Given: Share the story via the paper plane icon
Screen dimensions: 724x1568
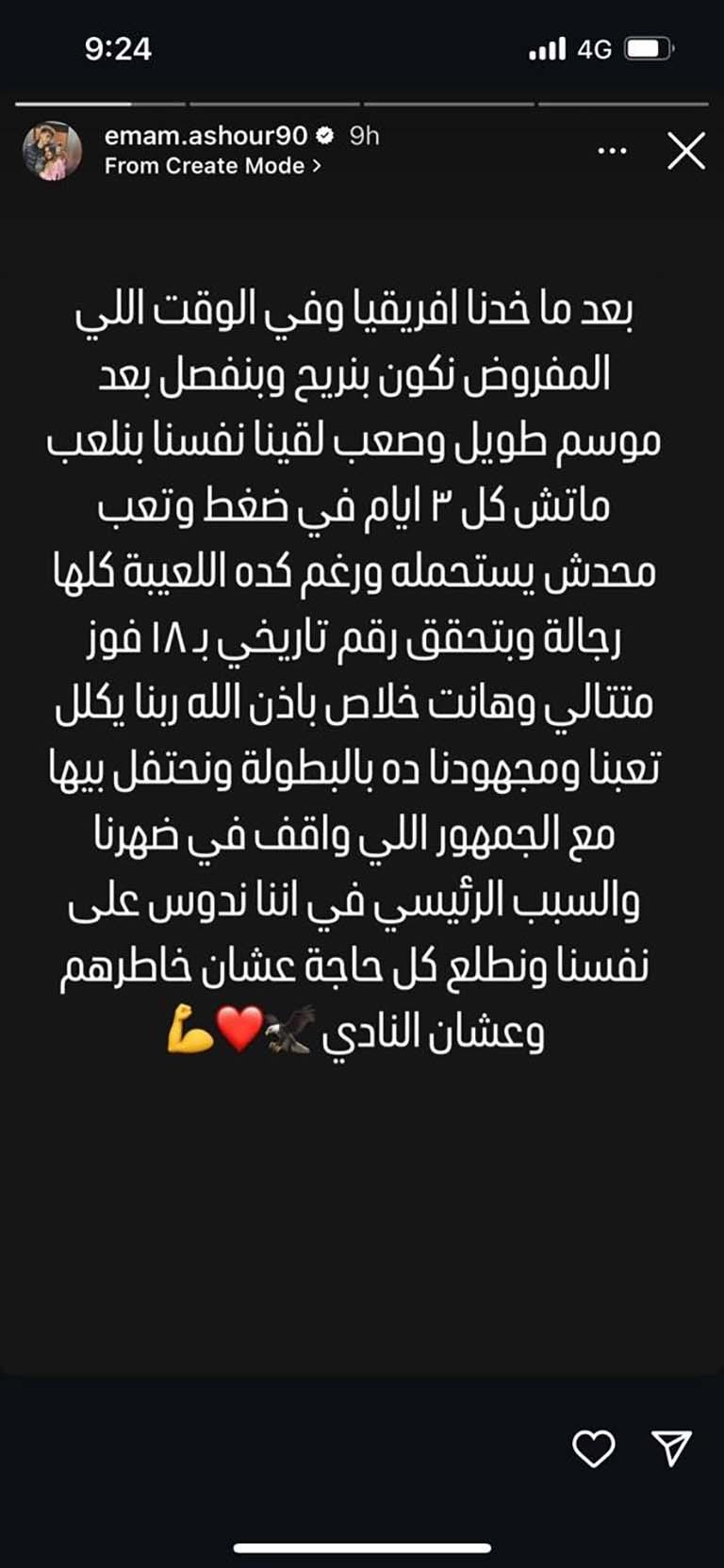Looking at the screenshot, I should [672, 1447].
